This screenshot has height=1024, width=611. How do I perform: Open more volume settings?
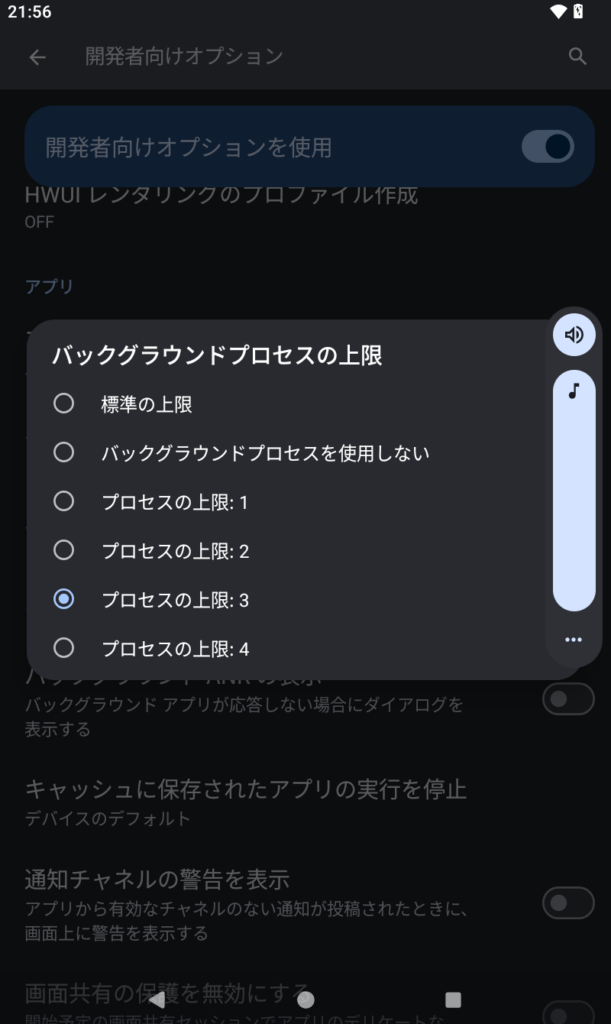[573, 640]
